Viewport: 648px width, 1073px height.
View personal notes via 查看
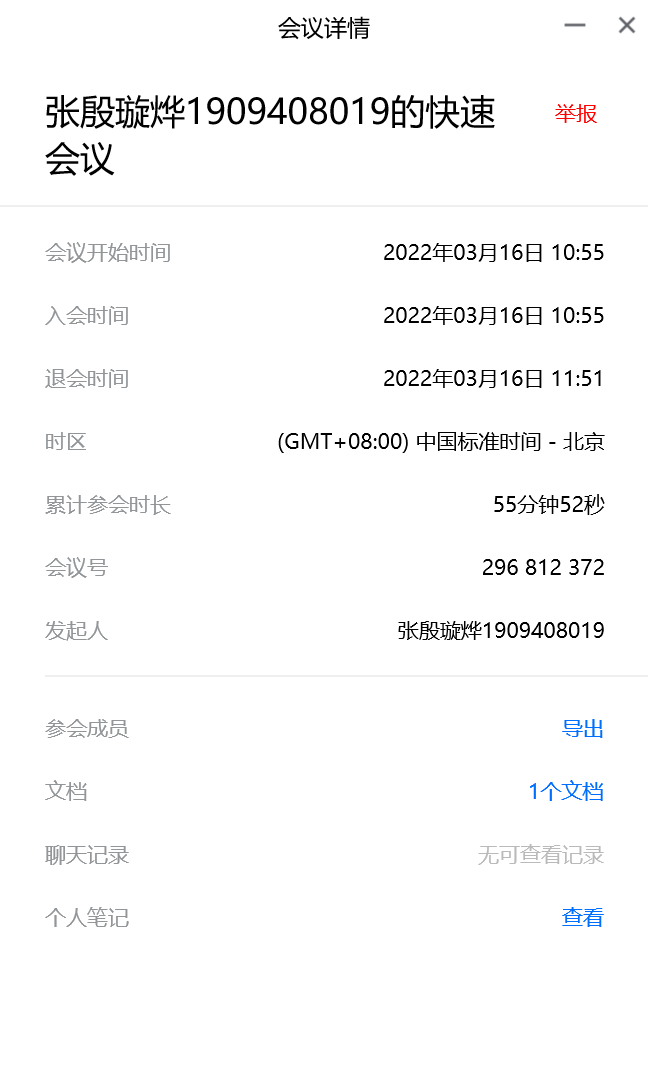click(x=583, y=918)
